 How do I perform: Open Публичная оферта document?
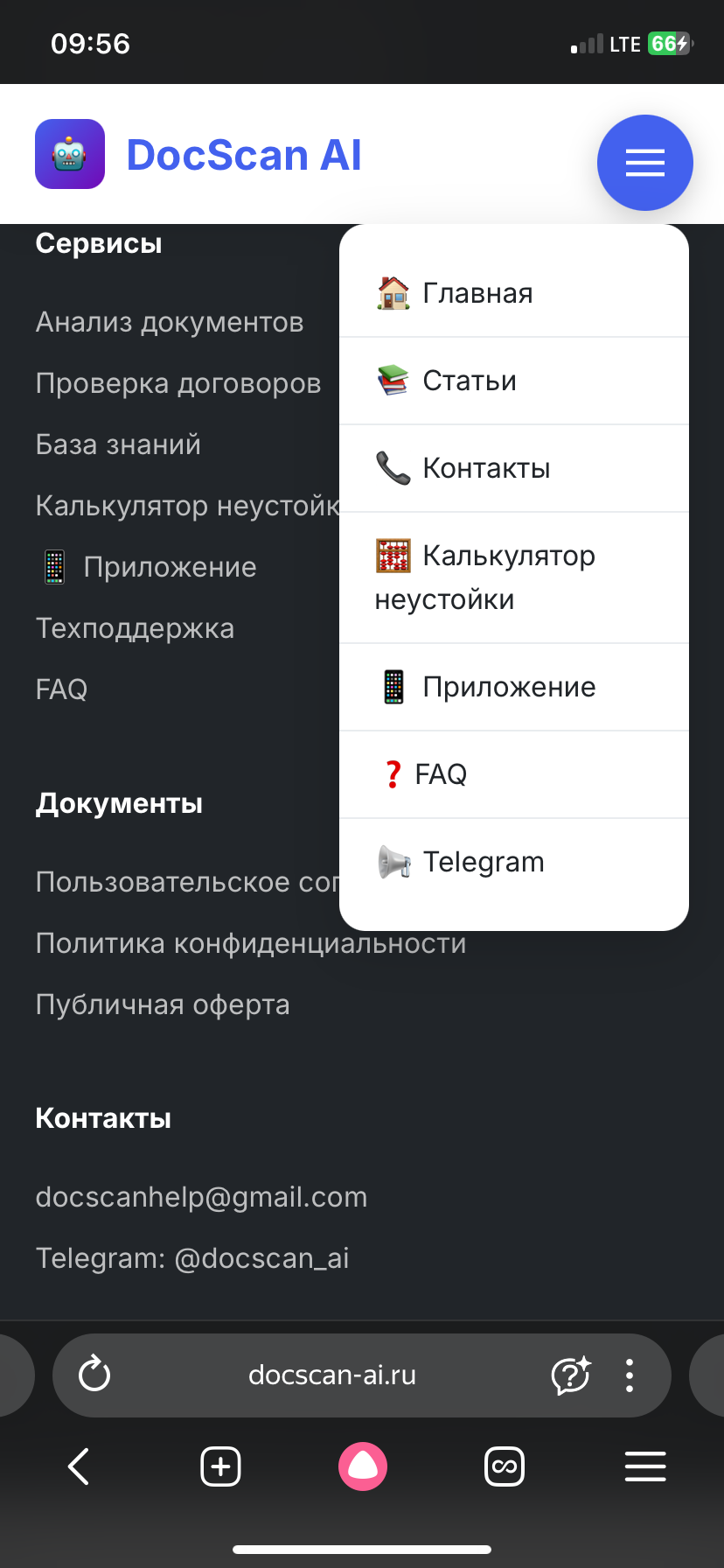[163, 1004]
